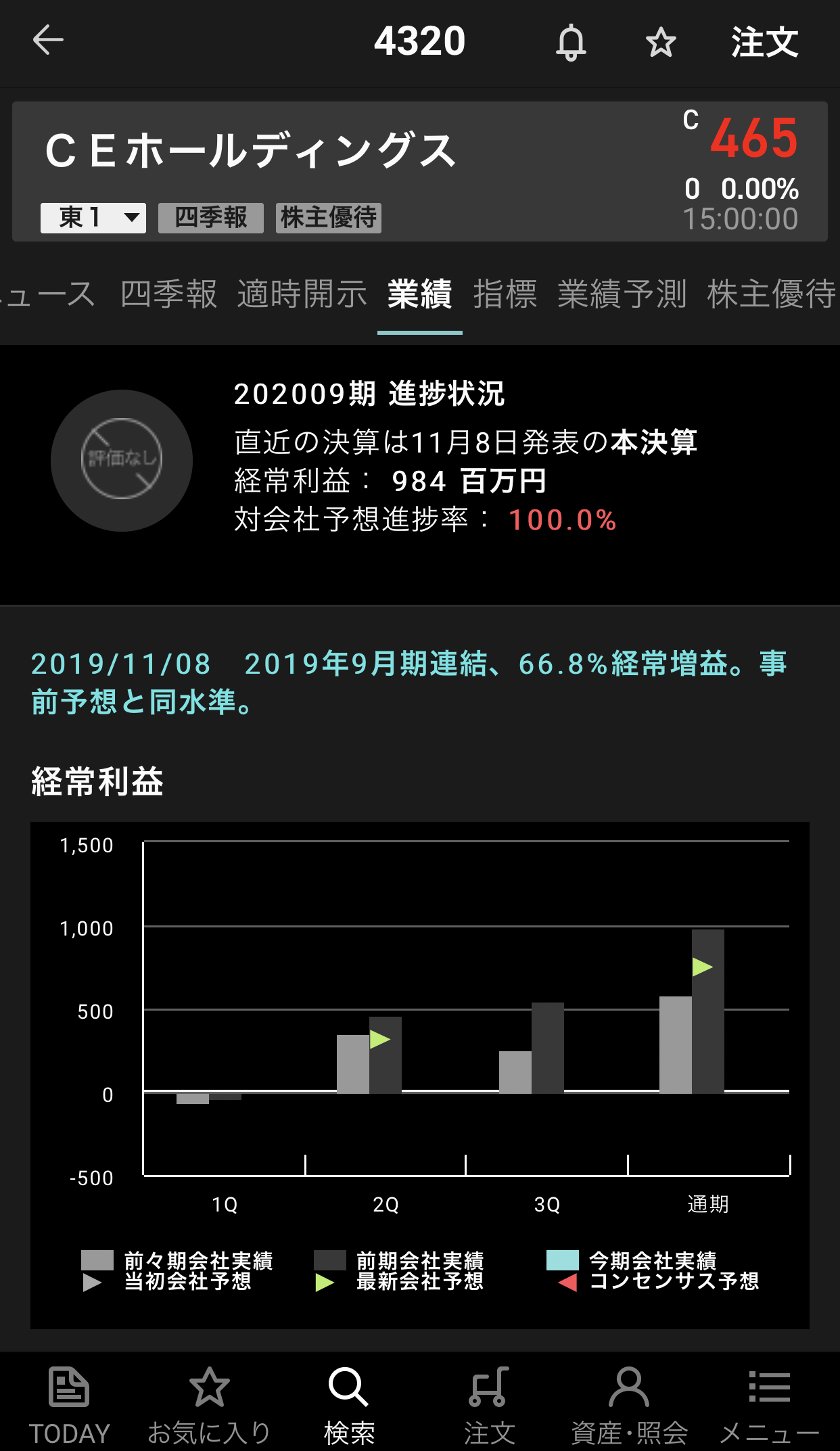Open the 株主優待 chip
Screen dimensions: 840x1451
point(329,218)
